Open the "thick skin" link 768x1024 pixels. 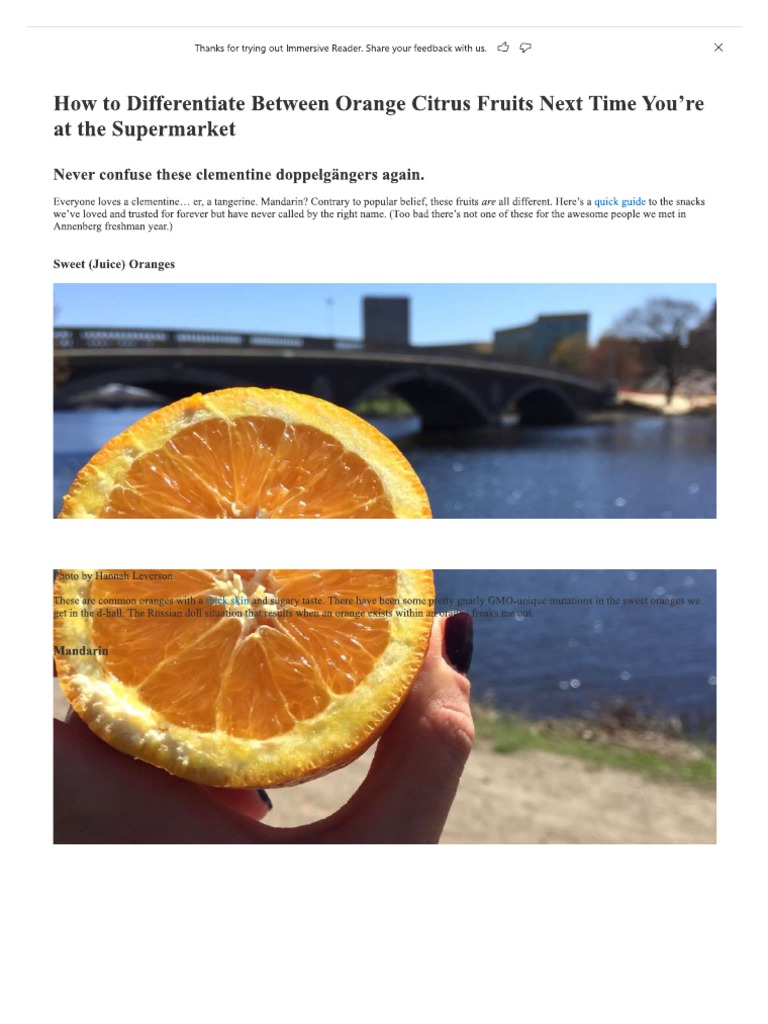click(227, 600)
